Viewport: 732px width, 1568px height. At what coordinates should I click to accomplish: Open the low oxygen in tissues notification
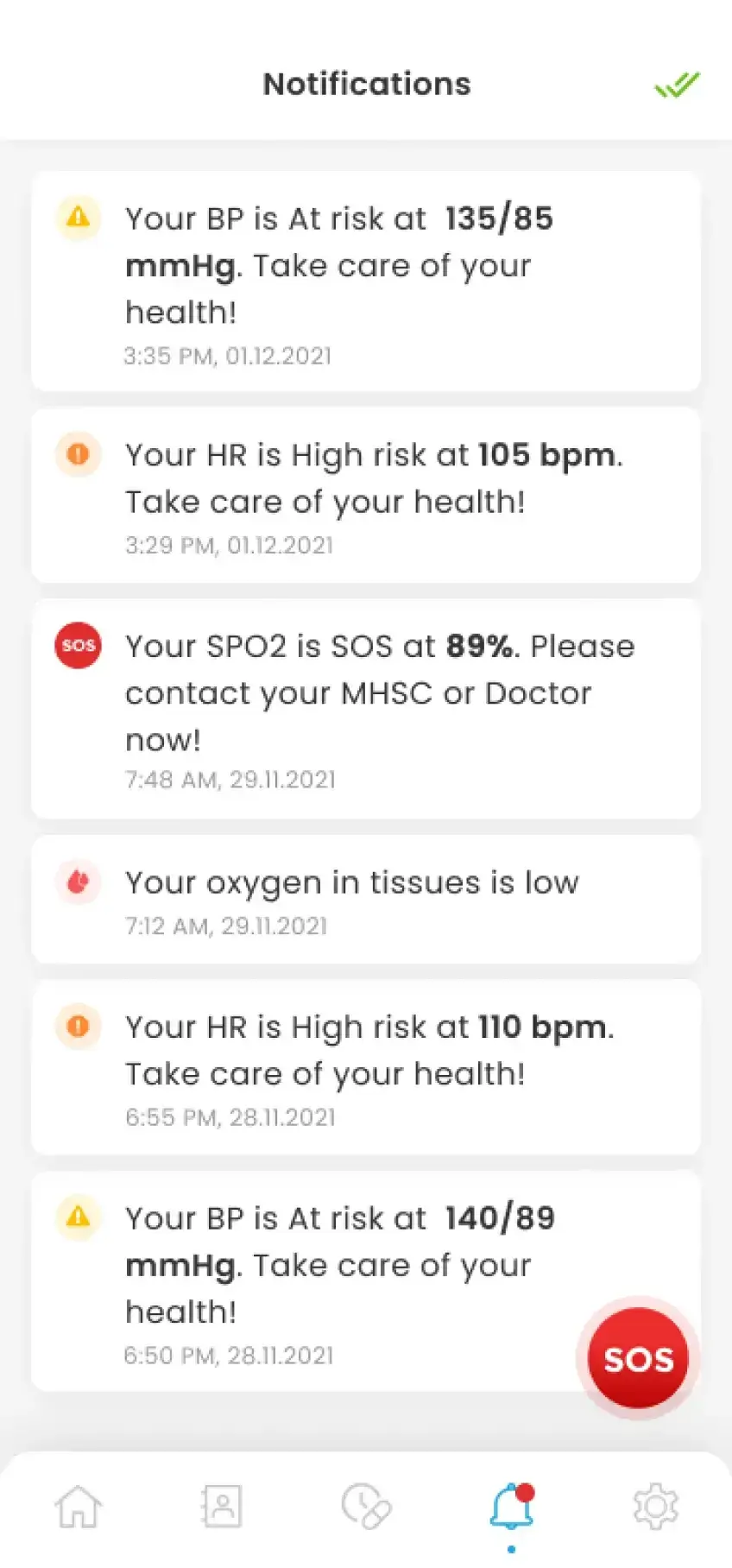[x=366, y=899]
